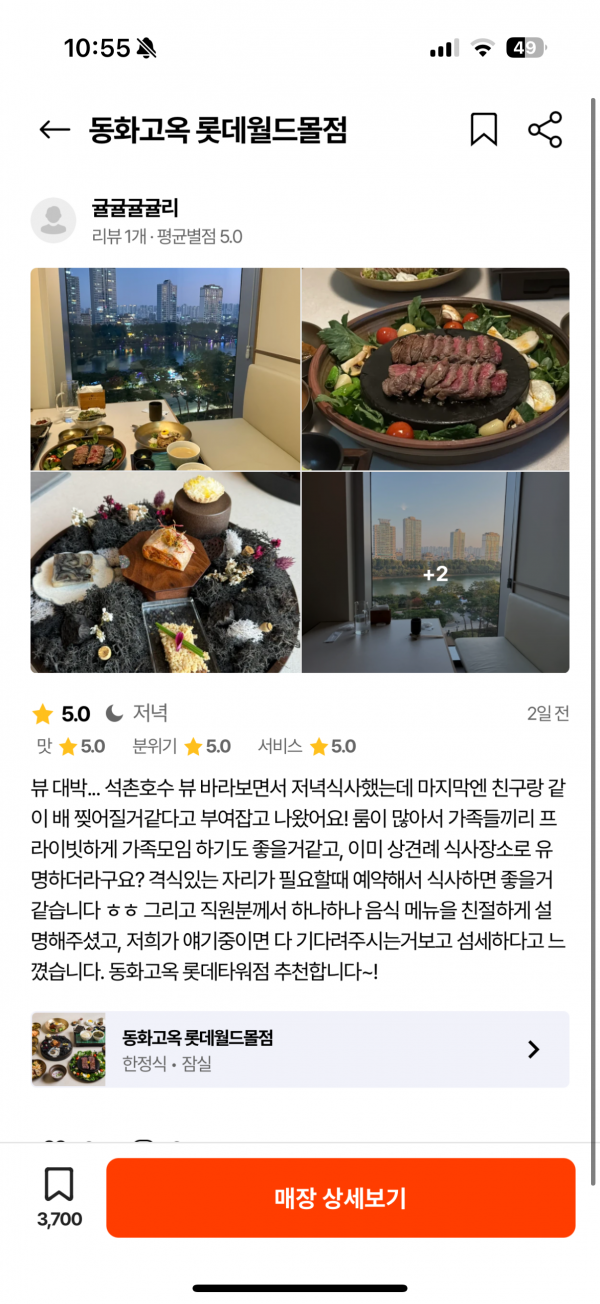600x1304 pixels.
Task: Open 동화고옥 롯데월드몰점 restaurant card
Action: pyautogui.click(x=300, y=1049)
